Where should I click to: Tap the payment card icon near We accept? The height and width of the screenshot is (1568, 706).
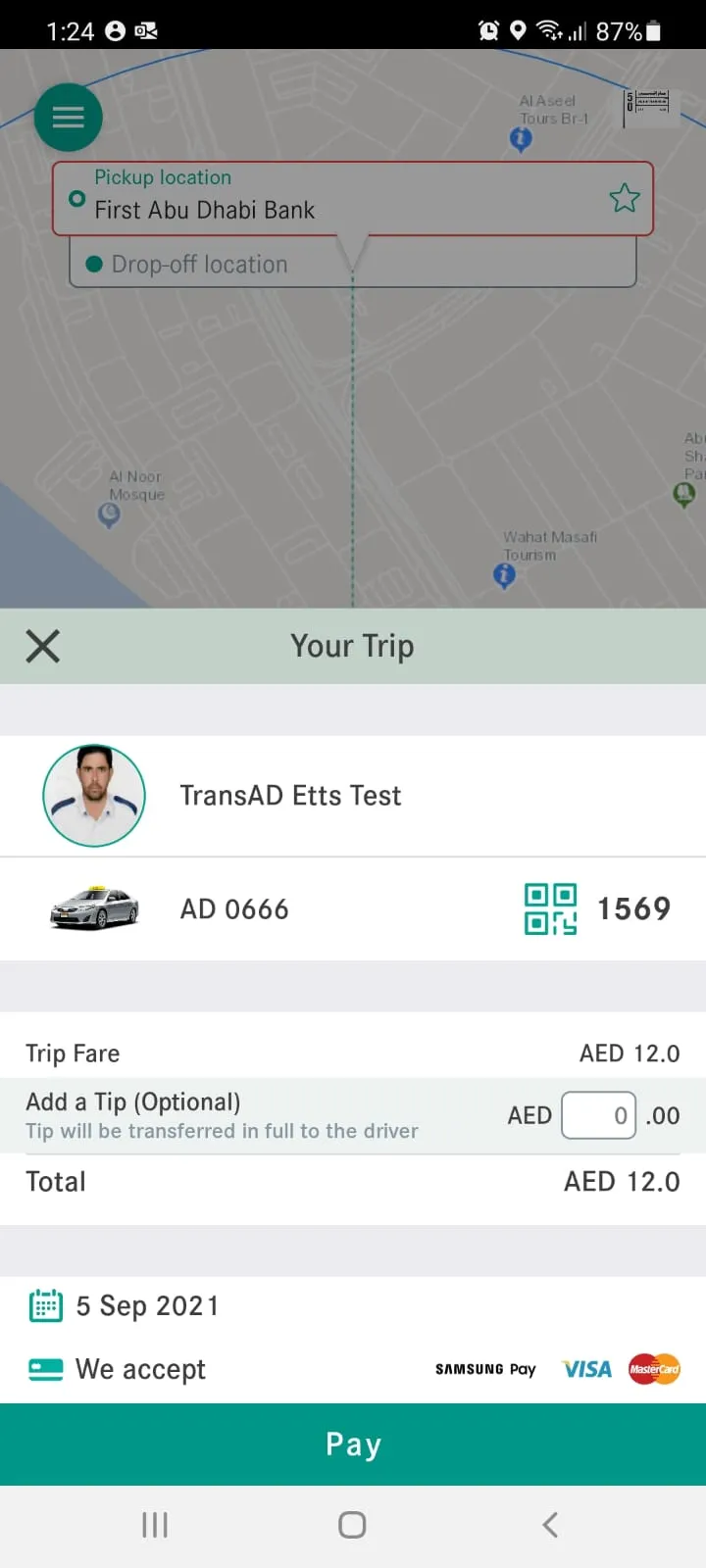(45, 1368)
